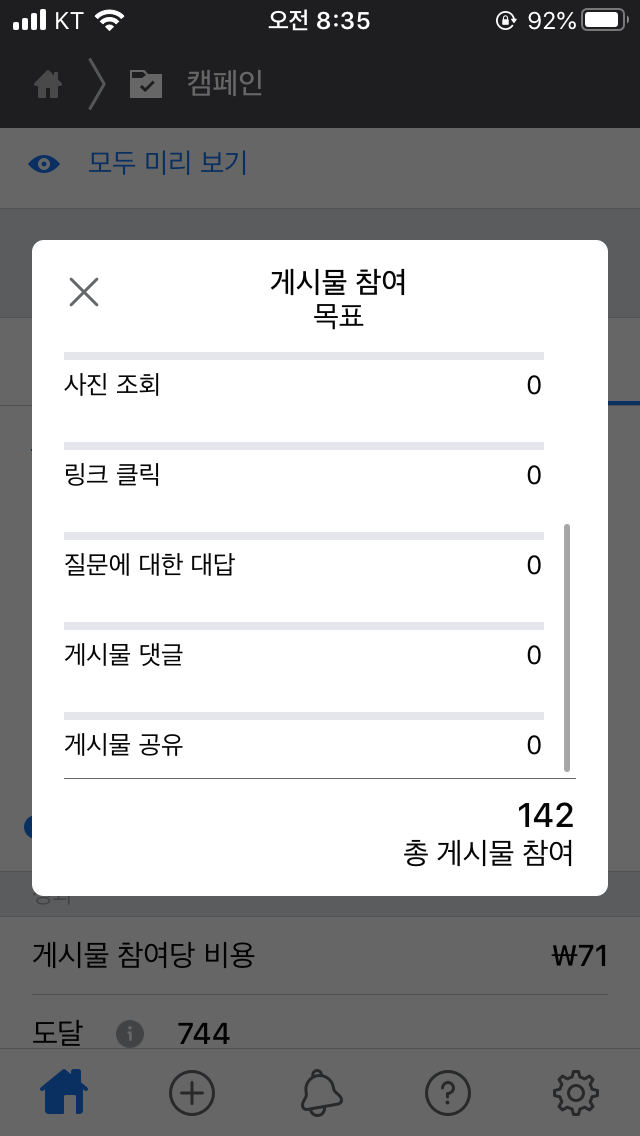Open the 캠페인 breadcrumb

(196, 84)
